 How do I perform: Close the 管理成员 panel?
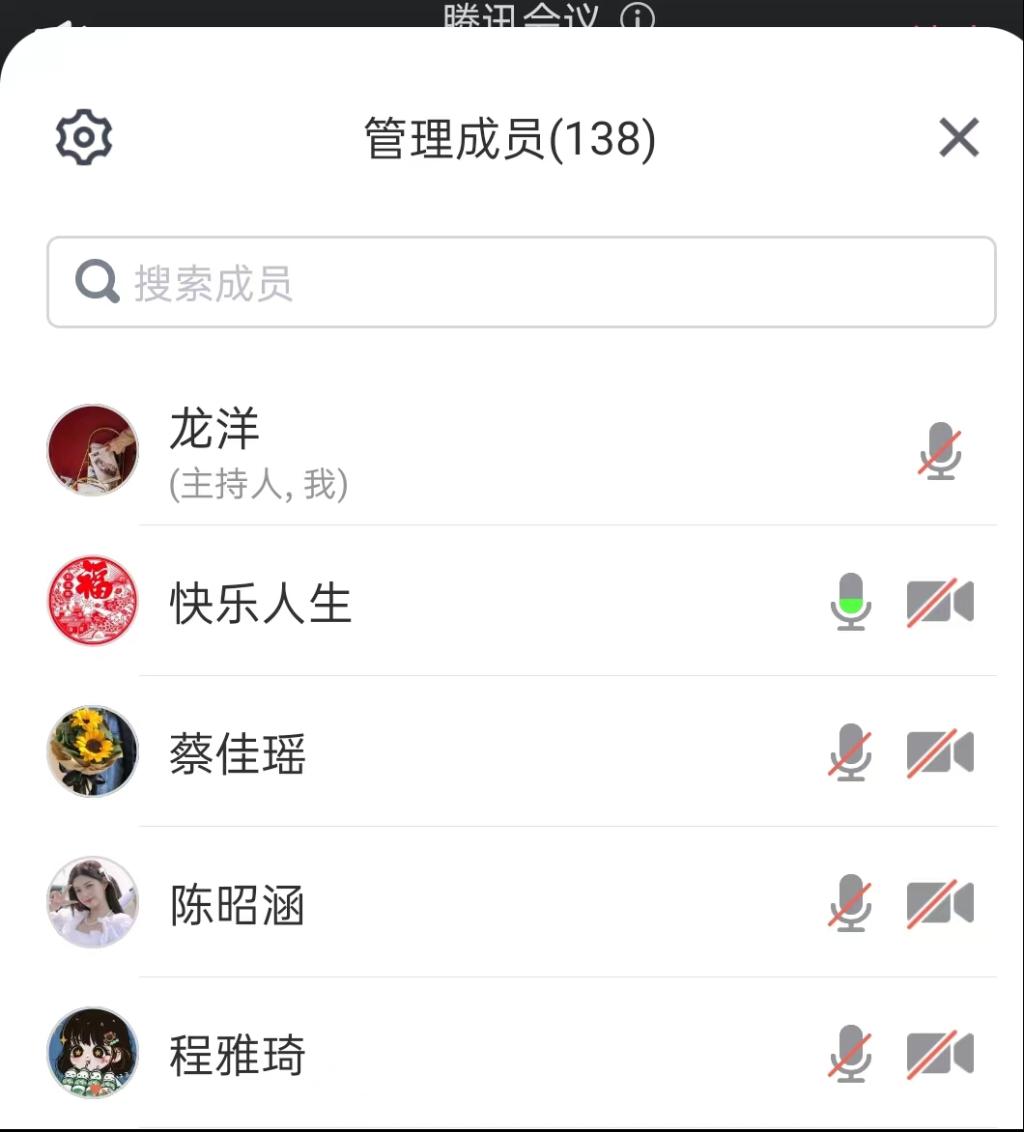(x=958, y=137)
